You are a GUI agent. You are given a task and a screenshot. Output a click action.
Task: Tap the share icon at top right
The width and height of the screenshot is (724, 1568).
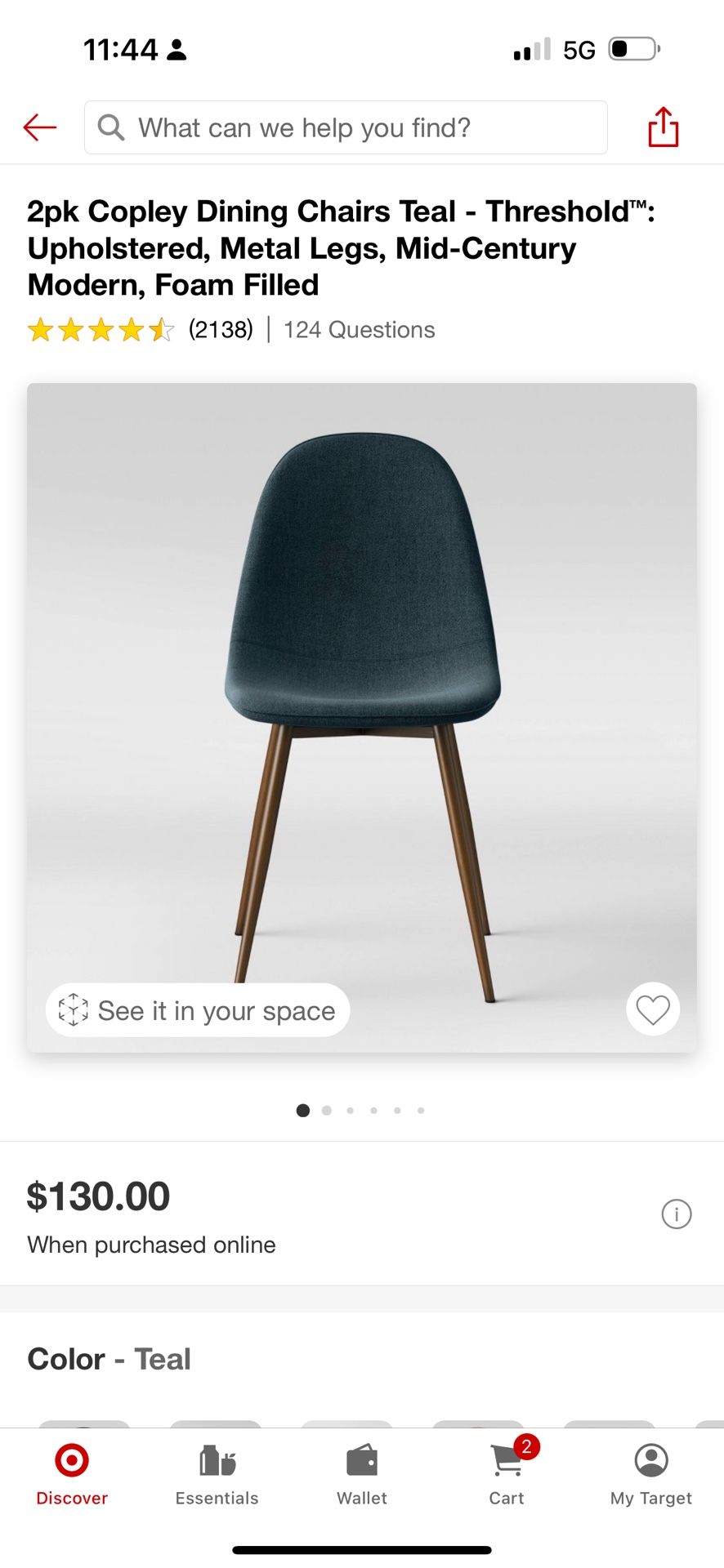(x=664, y=127)
